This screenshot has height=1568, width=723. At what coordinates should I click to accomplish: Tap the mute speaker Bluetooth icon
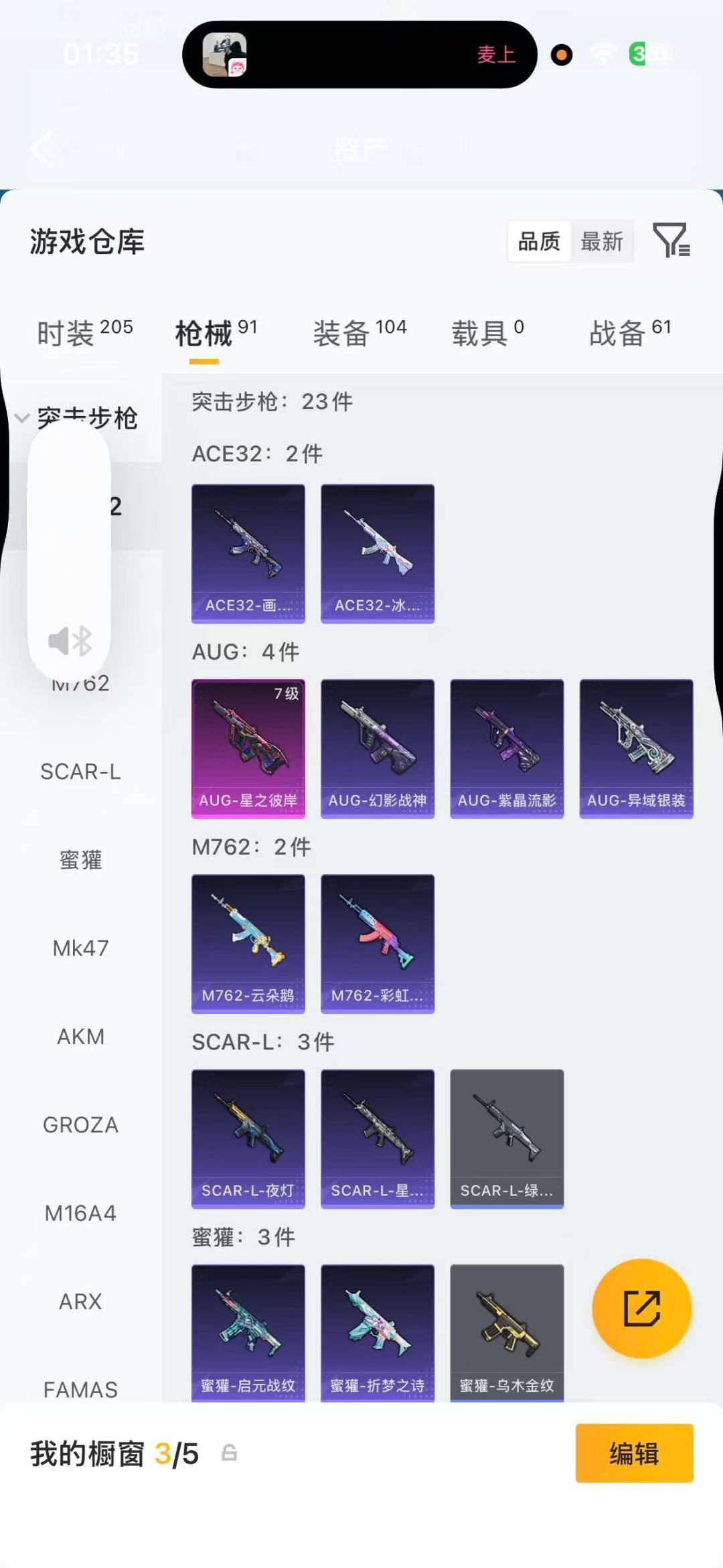pyautogui.click(x=69, y=638)
